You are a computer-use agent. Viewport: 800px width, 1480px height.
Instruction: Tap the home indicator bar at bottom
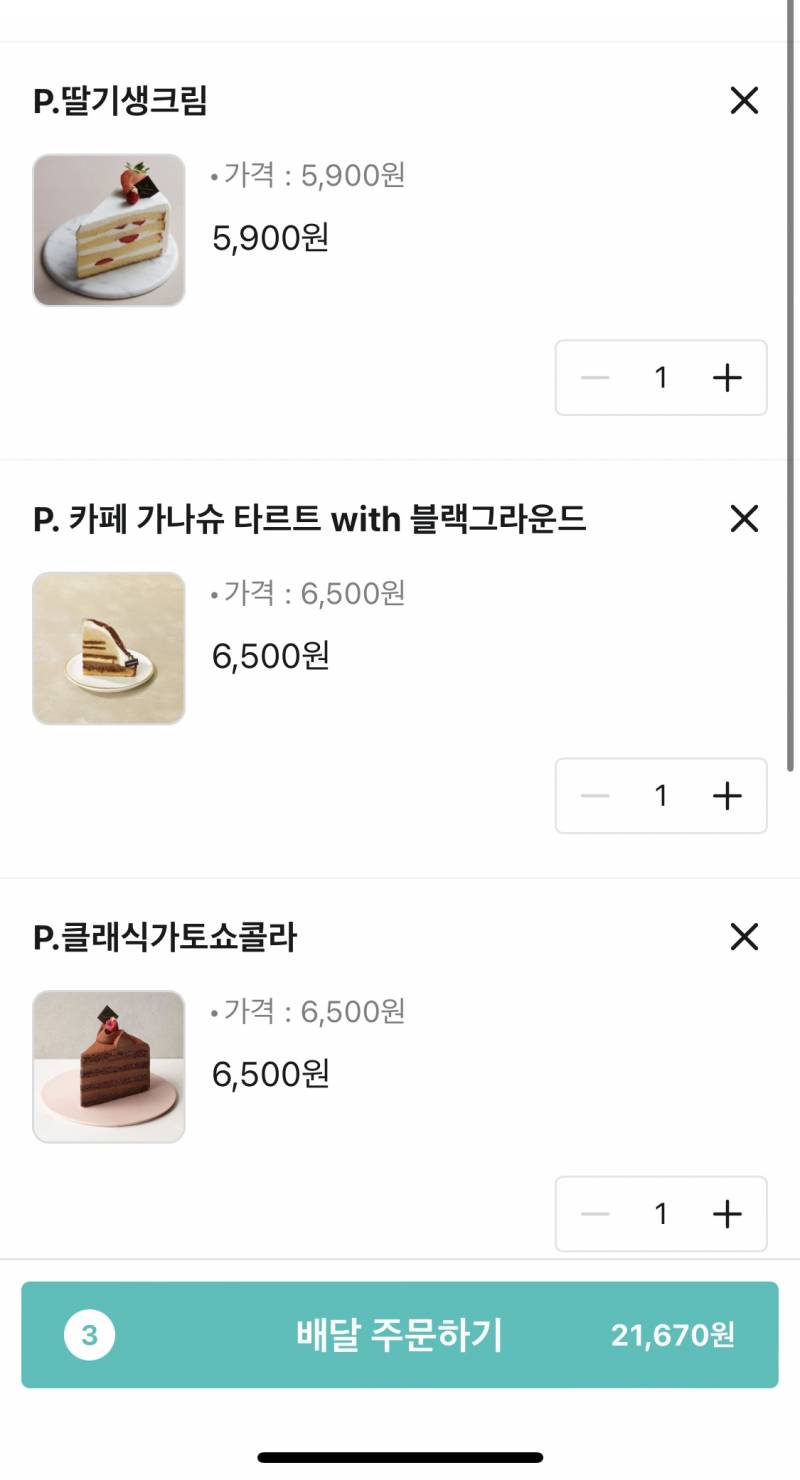click(x=400, y=1455)
